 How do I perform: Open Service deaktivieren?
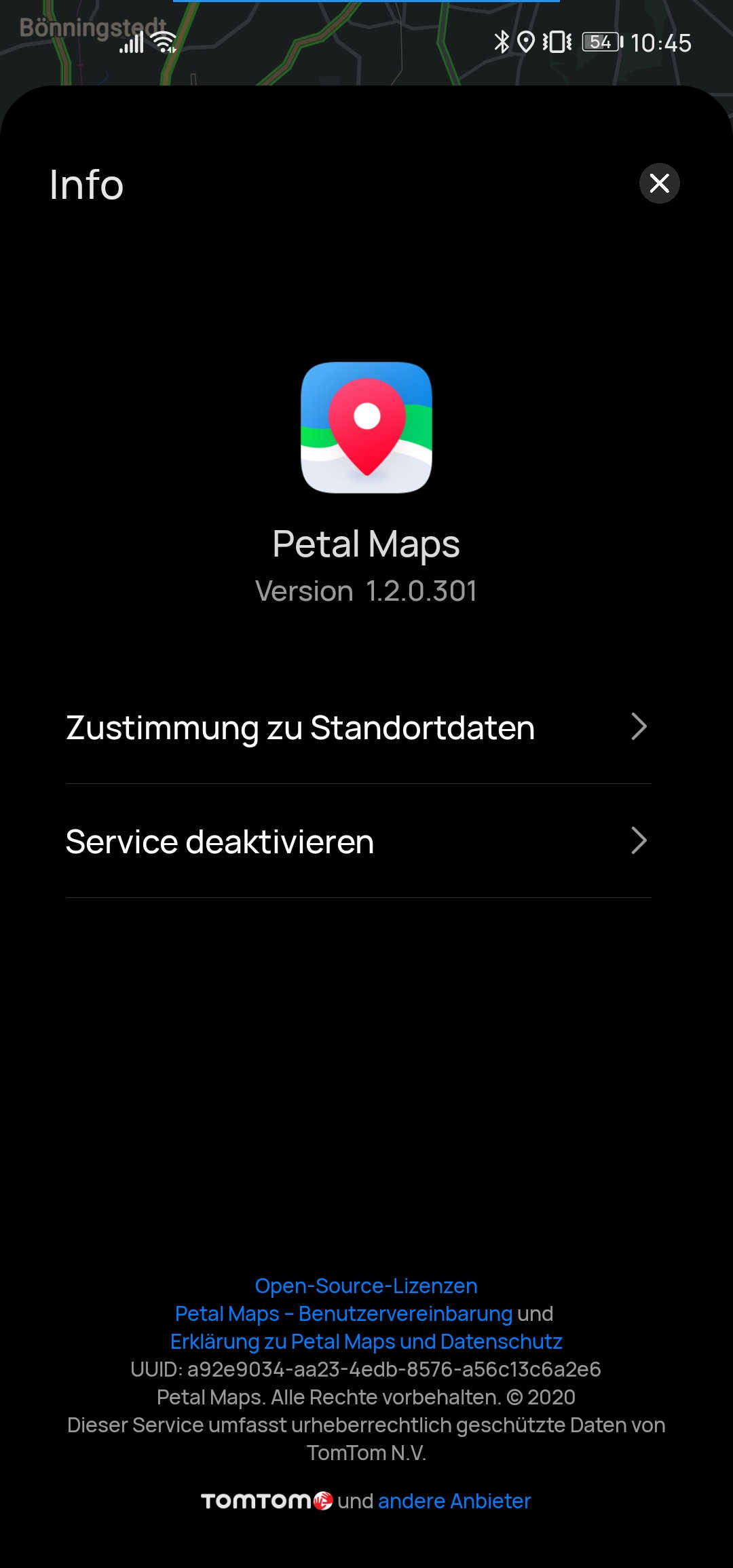coord(358,842)
